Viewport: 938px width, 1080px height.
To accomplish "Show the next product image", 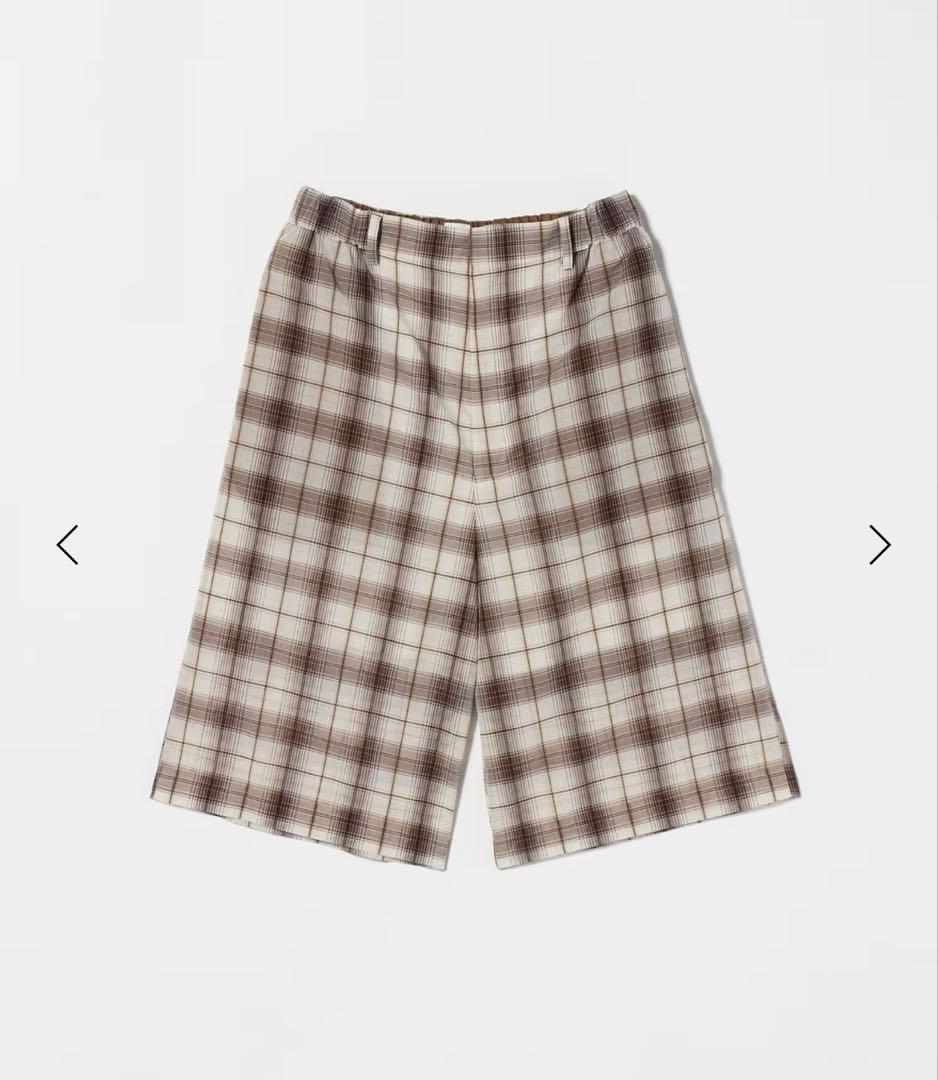I will [x=879, y=545].
